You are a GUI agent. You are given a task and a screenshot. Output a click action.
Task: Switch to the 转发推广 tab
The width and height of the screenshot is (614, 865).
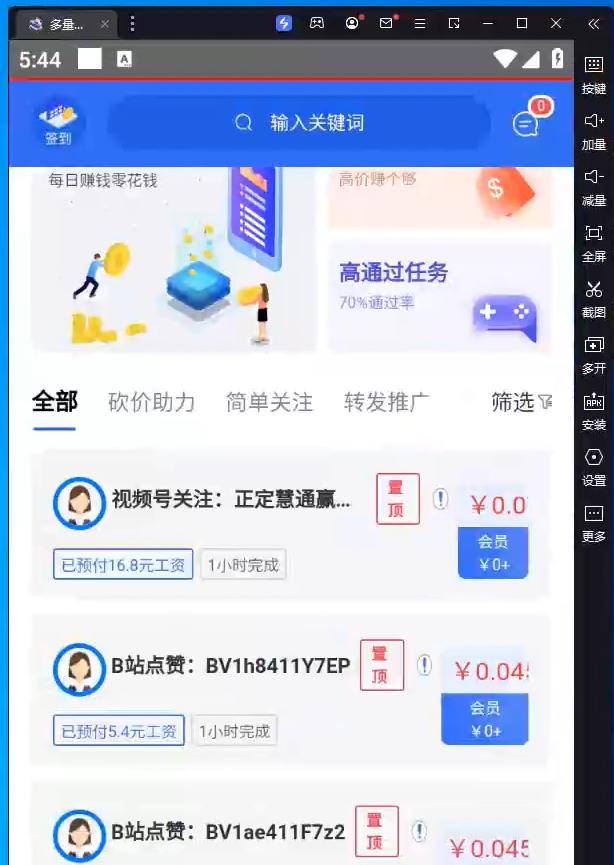[386, 402]
